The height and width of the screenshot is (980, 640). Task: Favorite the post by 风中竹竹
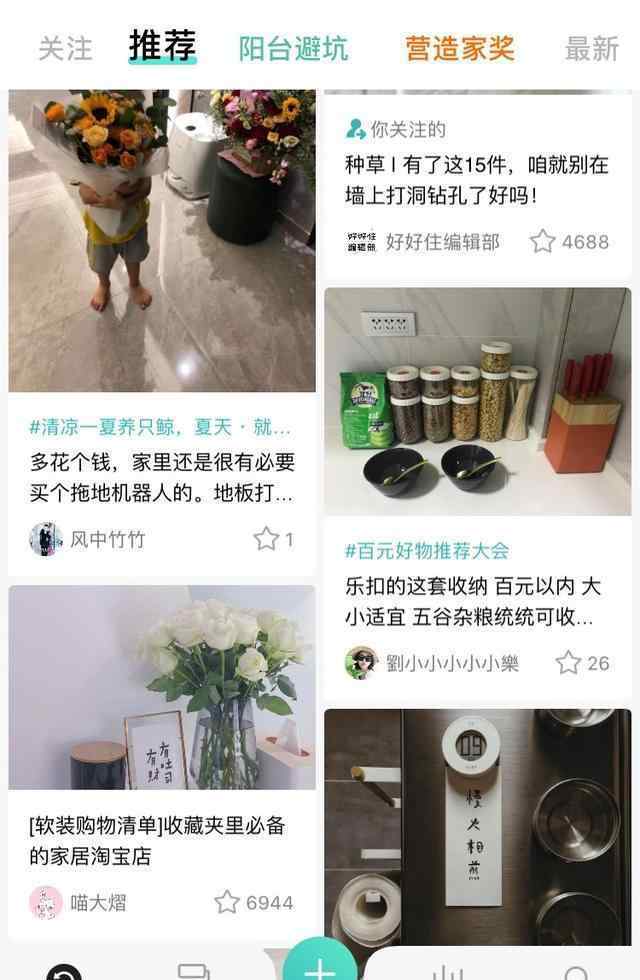(x=266, y=540)
